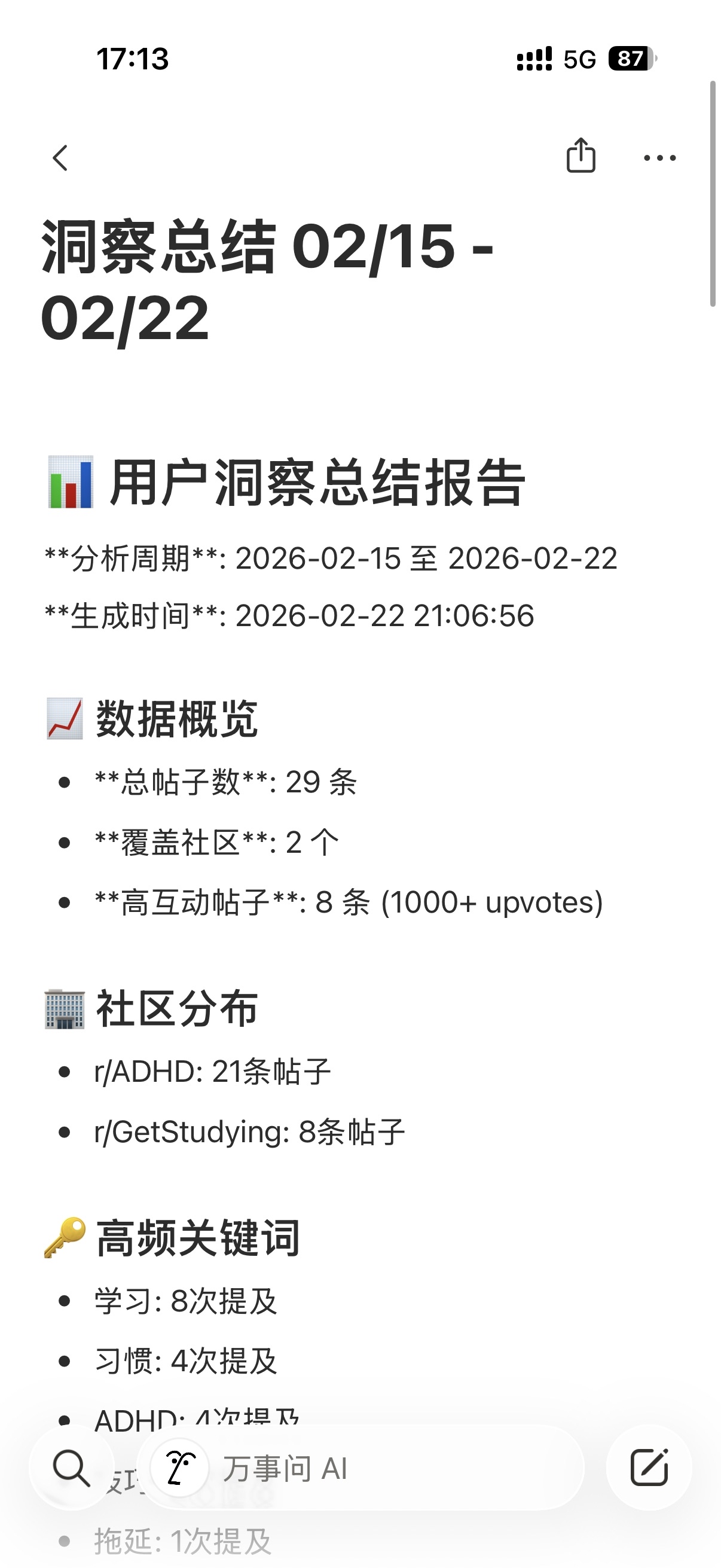Image resolution: width=721 pixels, height=1568 pixels.
Task: Open search with the magnifier icon
Action: point(71,1468)
